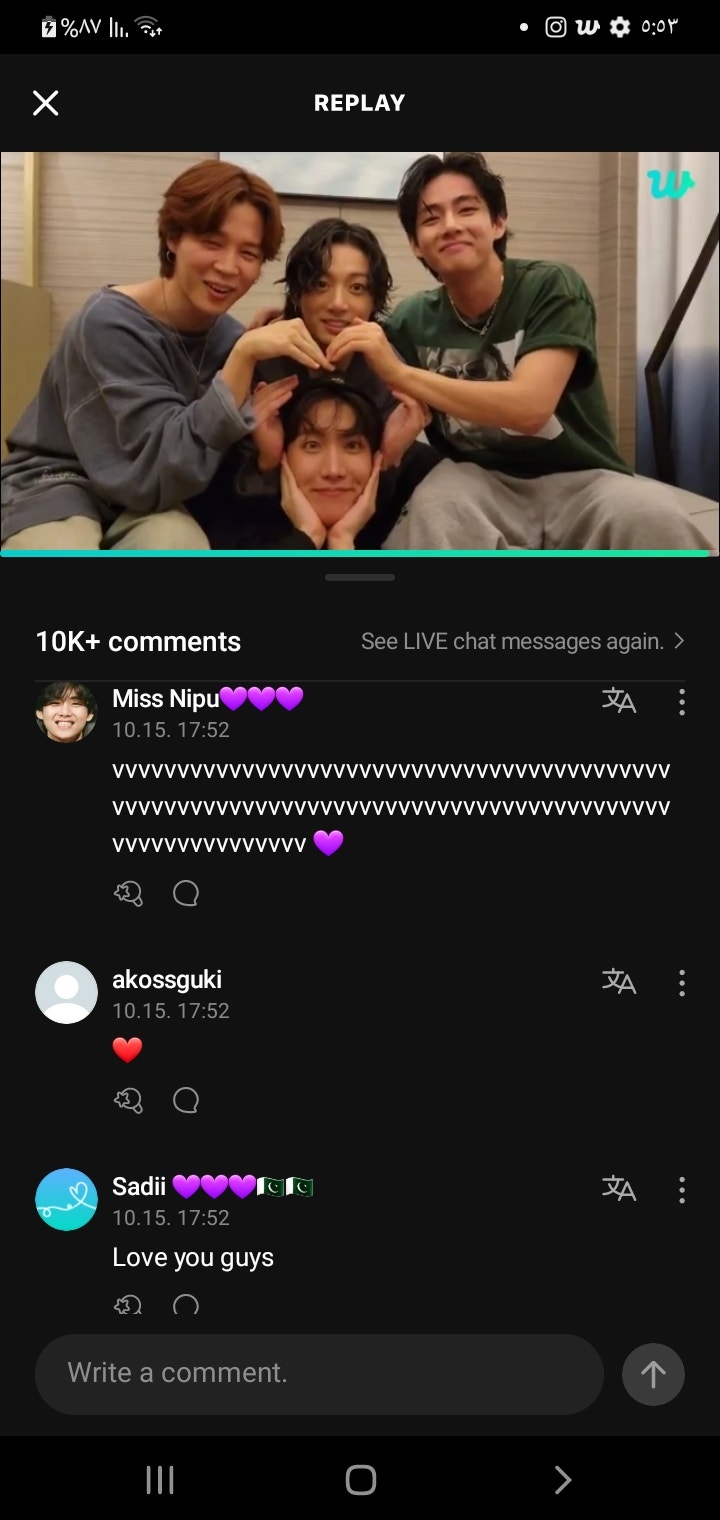
Task: Tap See LIVE chat messages again
Action: coord(513,641)
